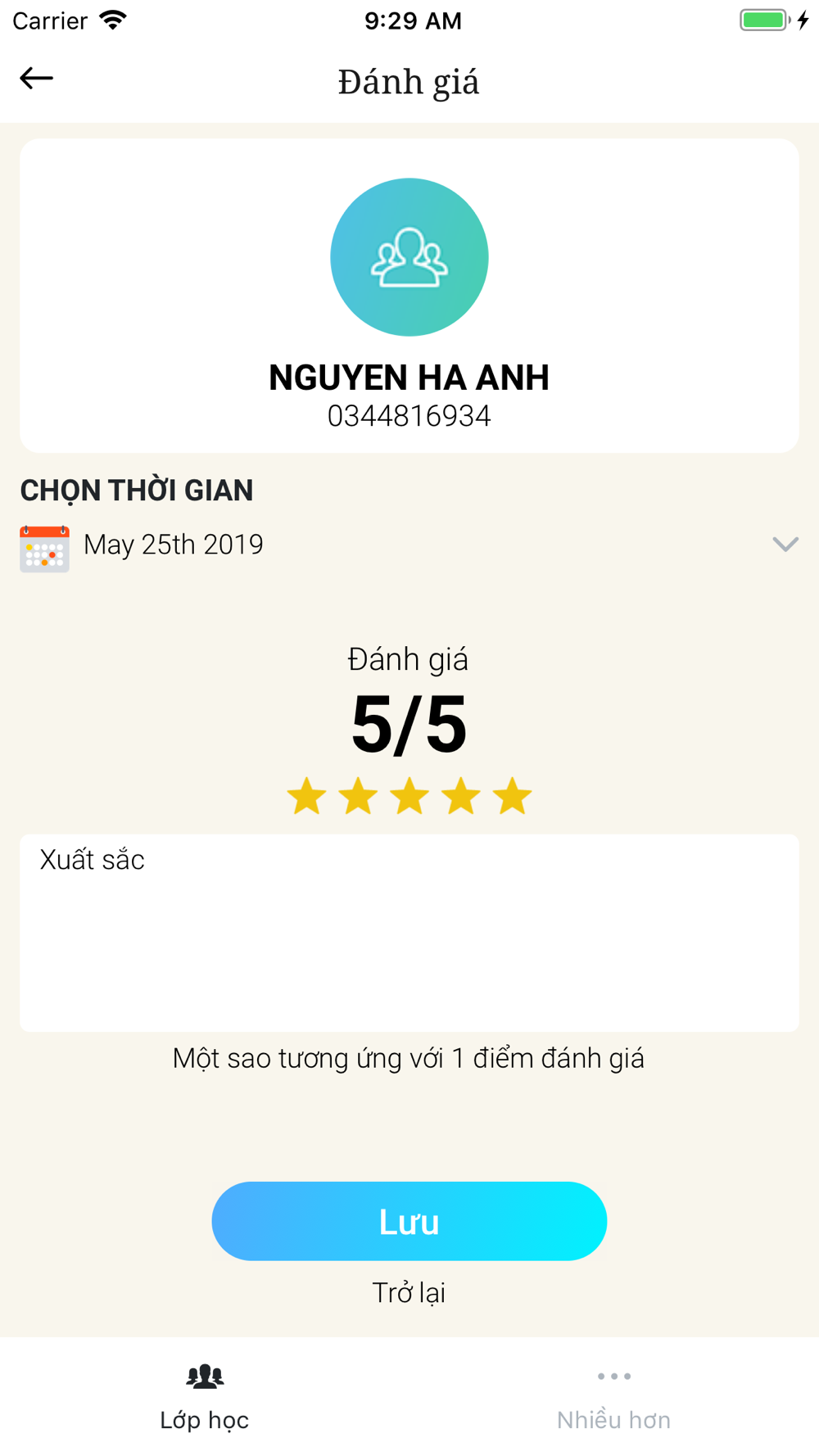Set the rating to three stars
The height and width of the screenshot is (1456, 819).
409,796
